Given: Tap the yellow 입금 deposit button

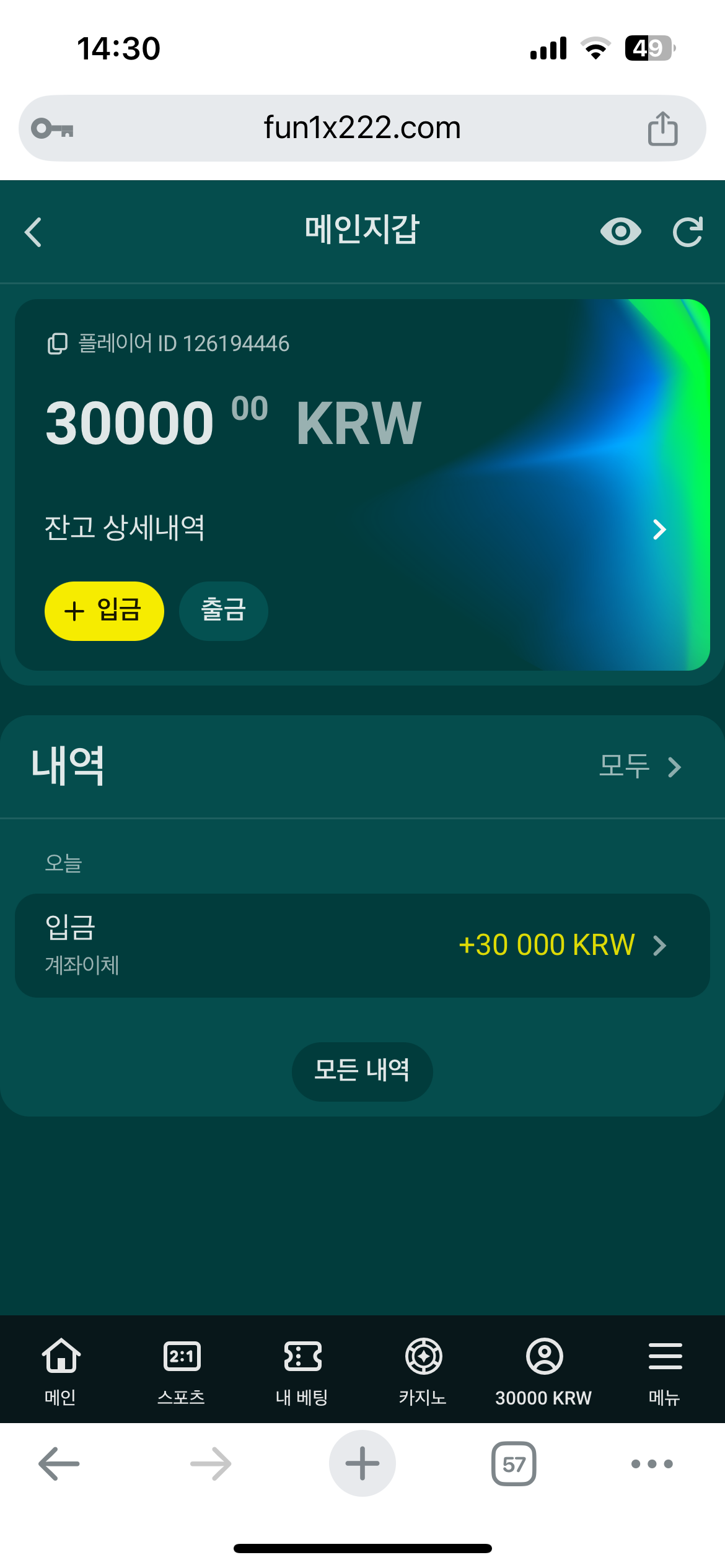Looking at the screenshot, I should coord(104,611).
